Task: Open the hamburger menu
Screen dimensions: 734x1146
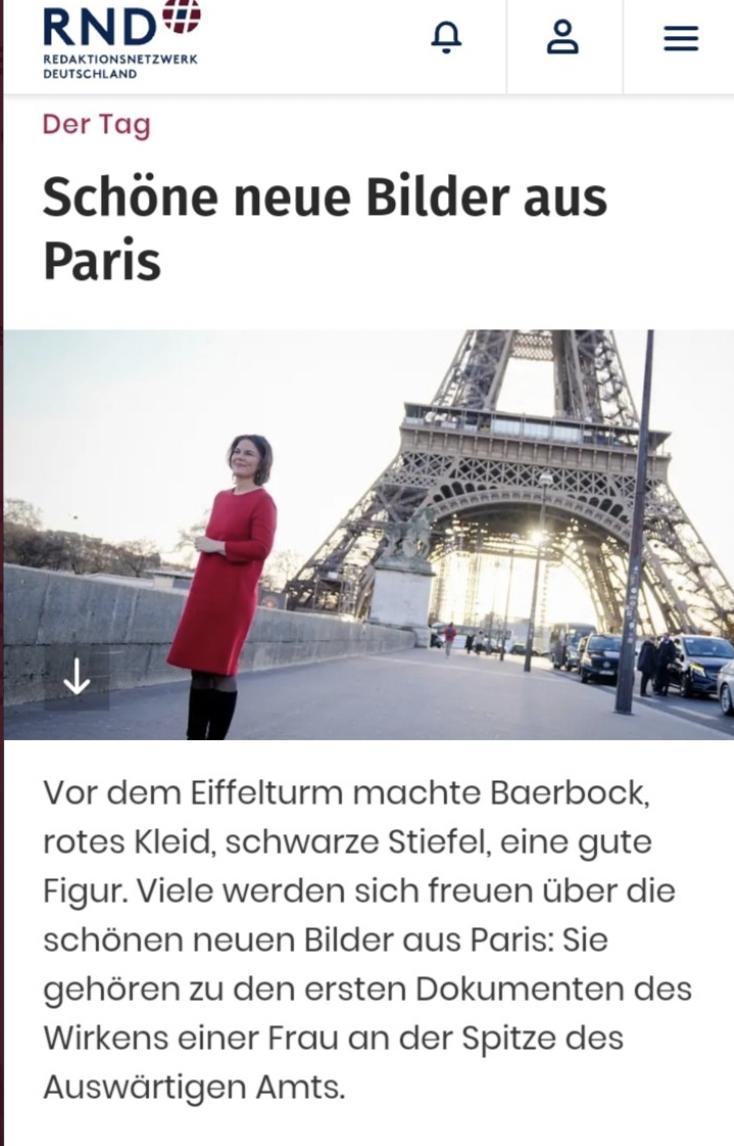Action: [x=681, y=39]
